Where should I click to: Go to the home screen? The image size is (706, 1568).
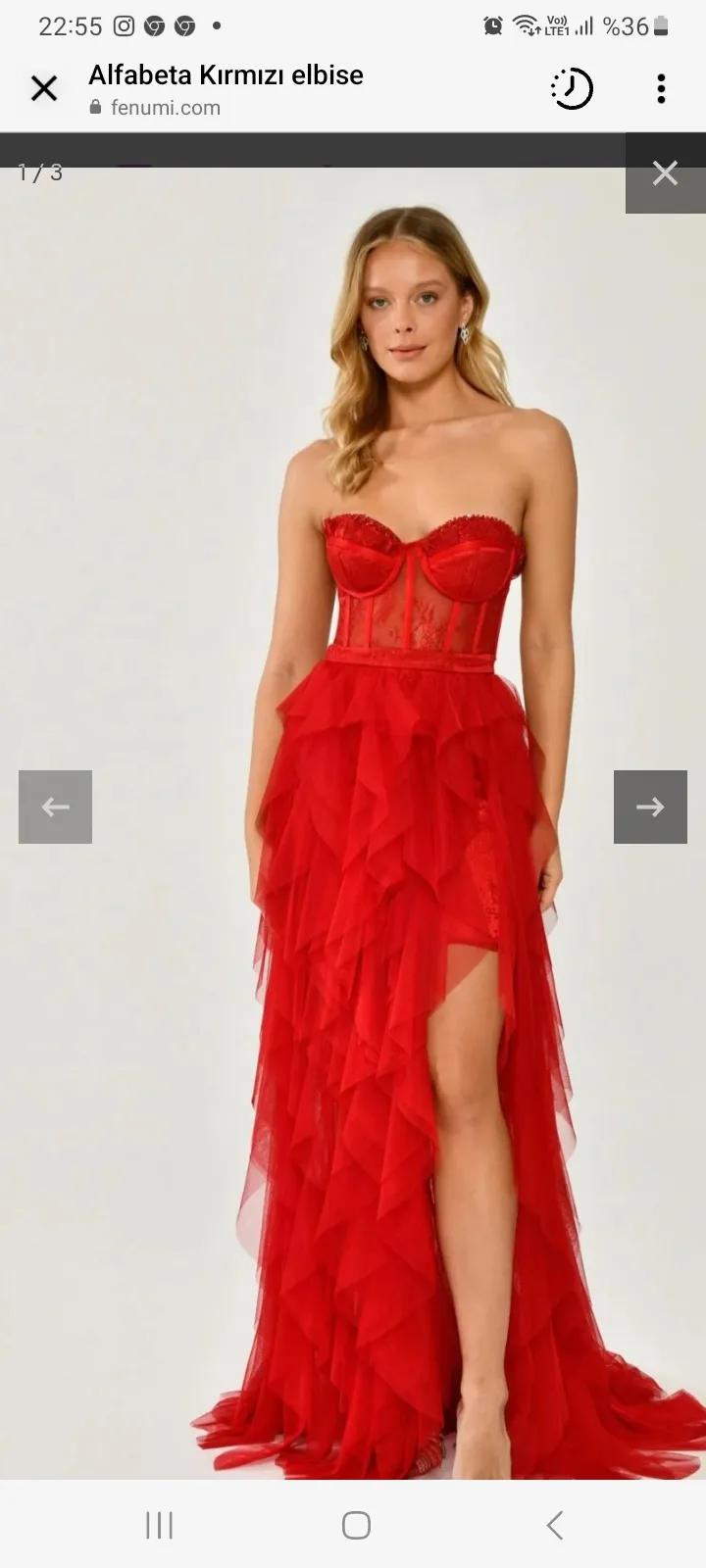(x=356, y=1525)
